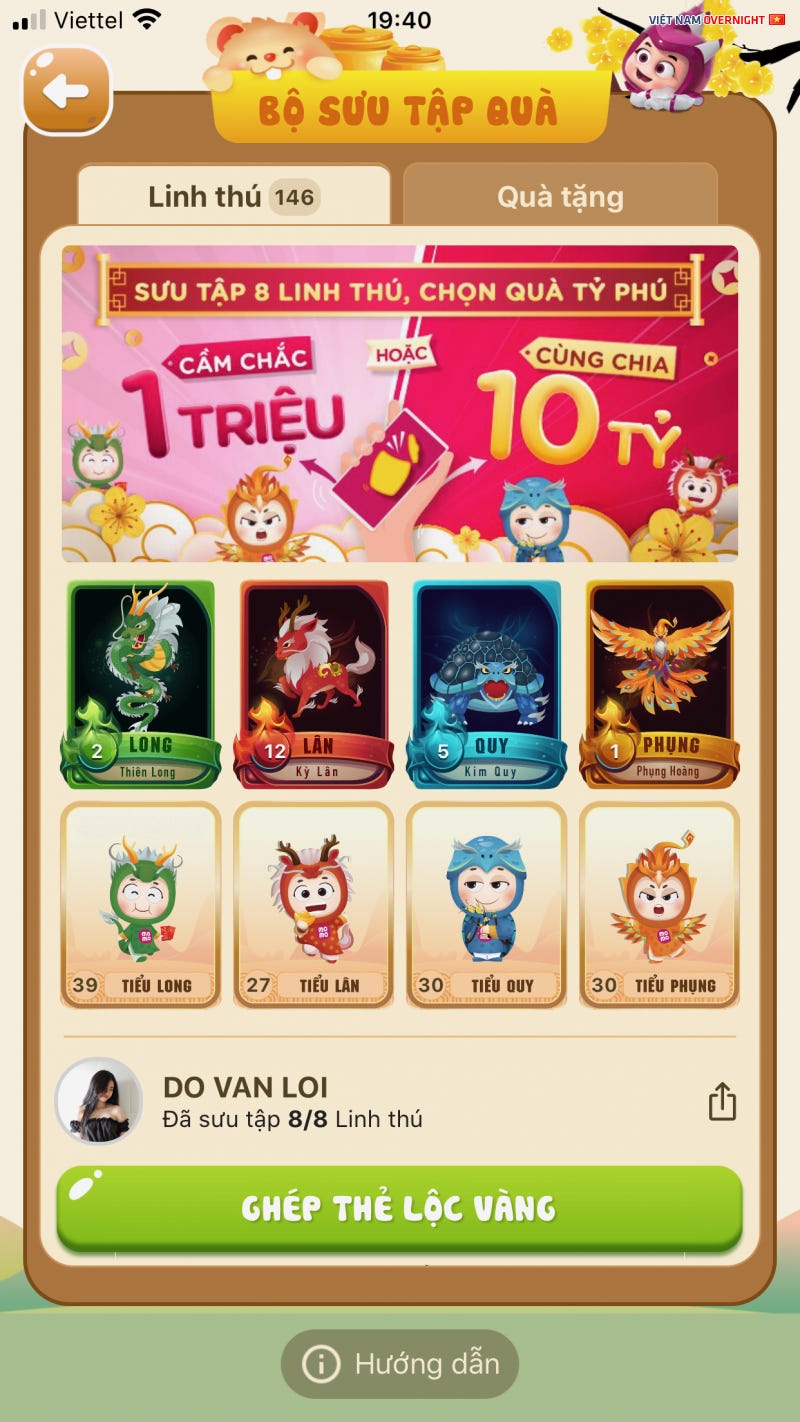
Task: Open the 1 Triệu or 10 Tỷ banner
Action: [x=400, y=403]
